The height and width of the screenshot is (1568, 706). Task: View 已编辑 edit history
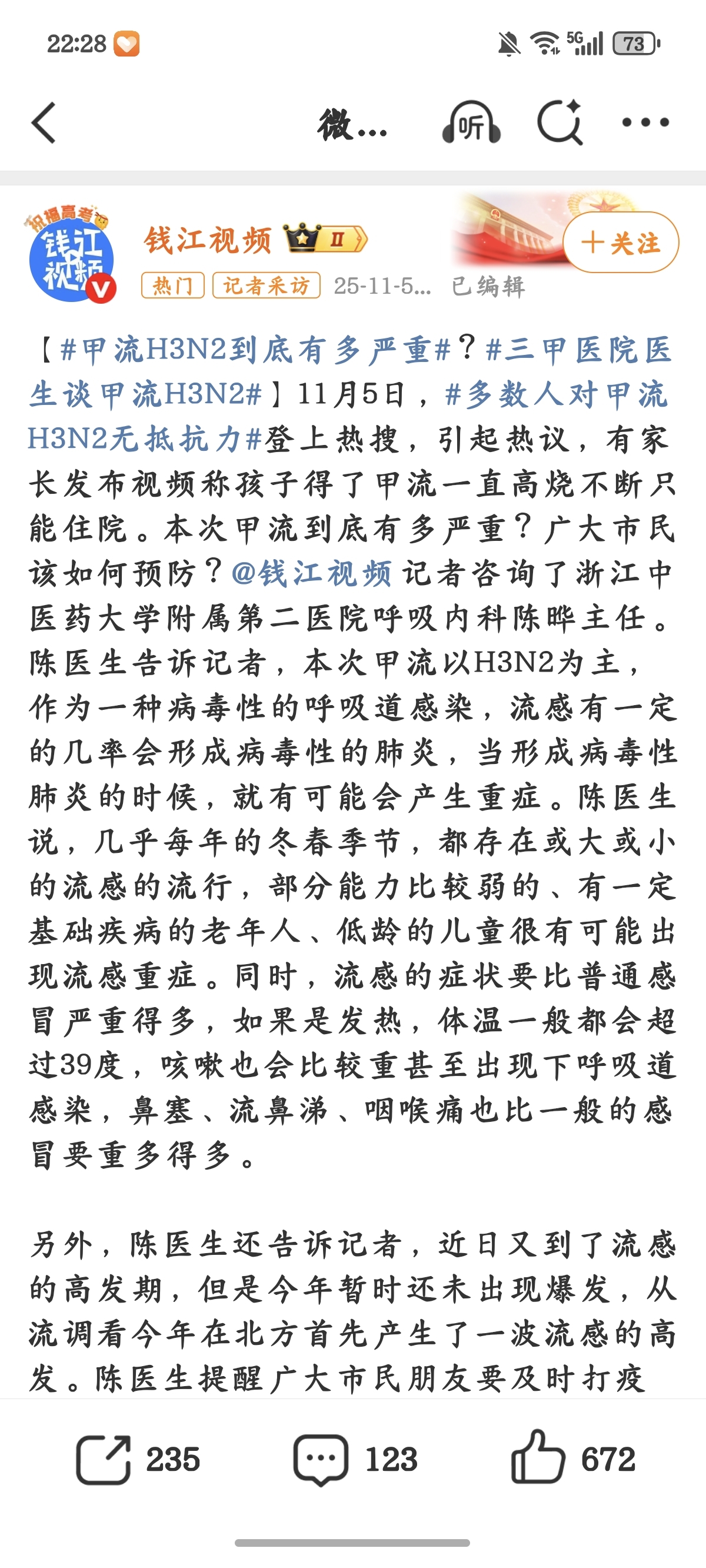(x=488, y=286)
